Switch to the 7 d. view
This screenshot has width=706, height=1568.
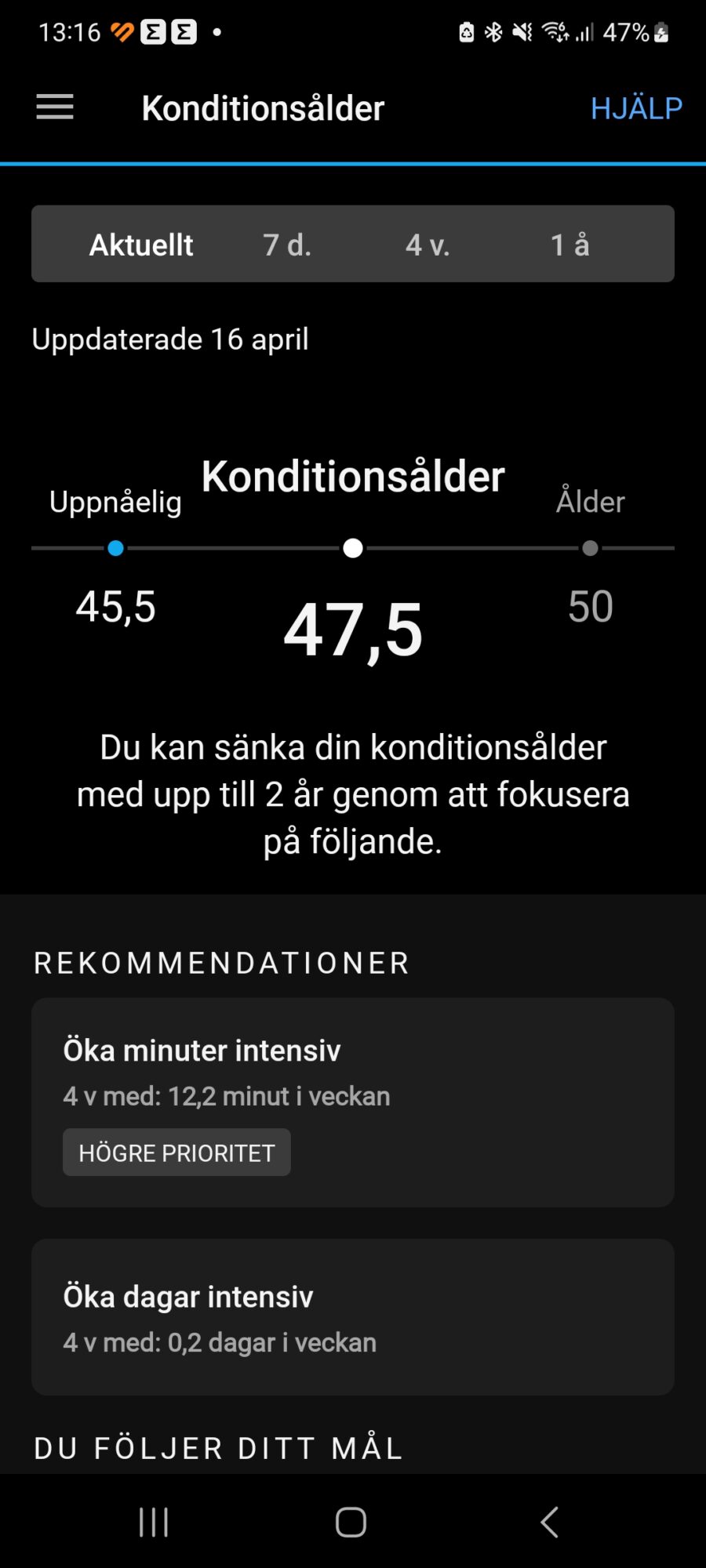tap(287, 245)
